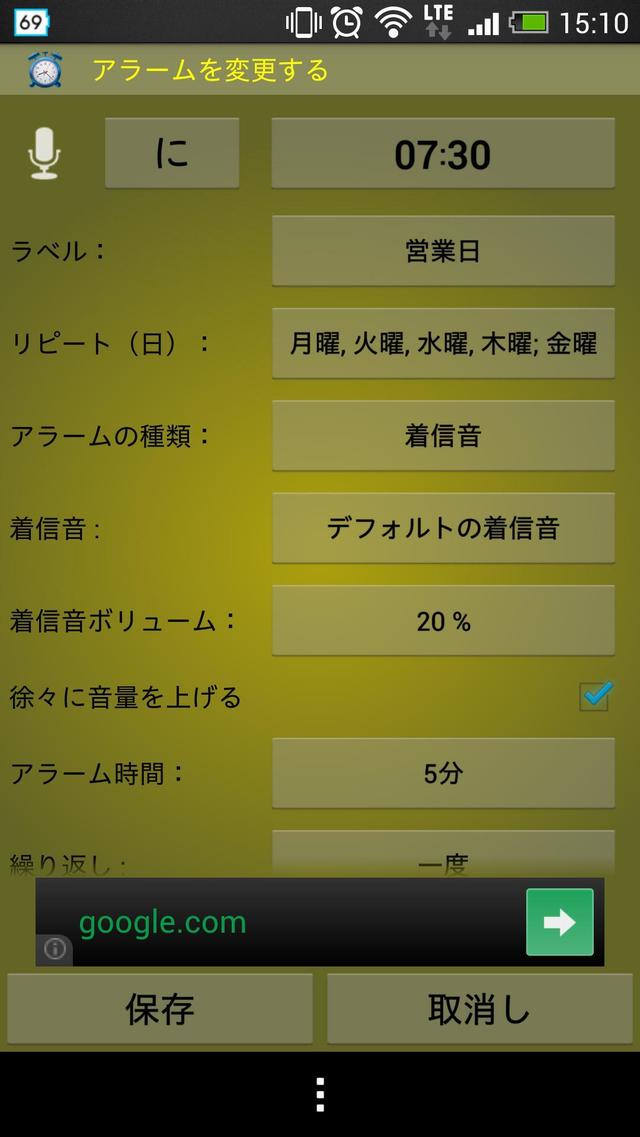Viewport: 640px width, 1137px height.
Task: Choose a different ringtone than デフォルトの着信音
Action: coord(443,528)
